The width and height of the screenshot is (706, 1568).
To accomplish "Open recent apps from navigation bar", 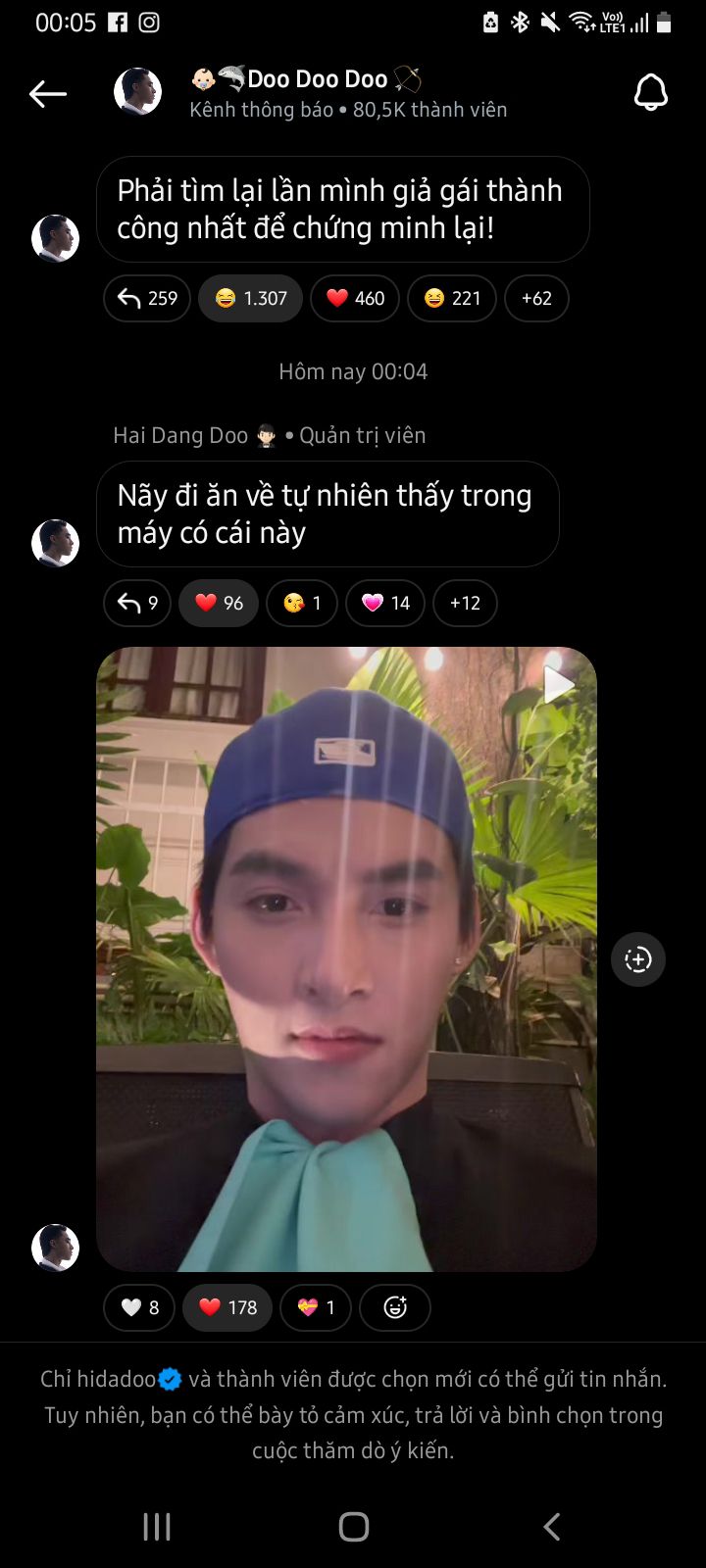I will [x=157, y=1526].
